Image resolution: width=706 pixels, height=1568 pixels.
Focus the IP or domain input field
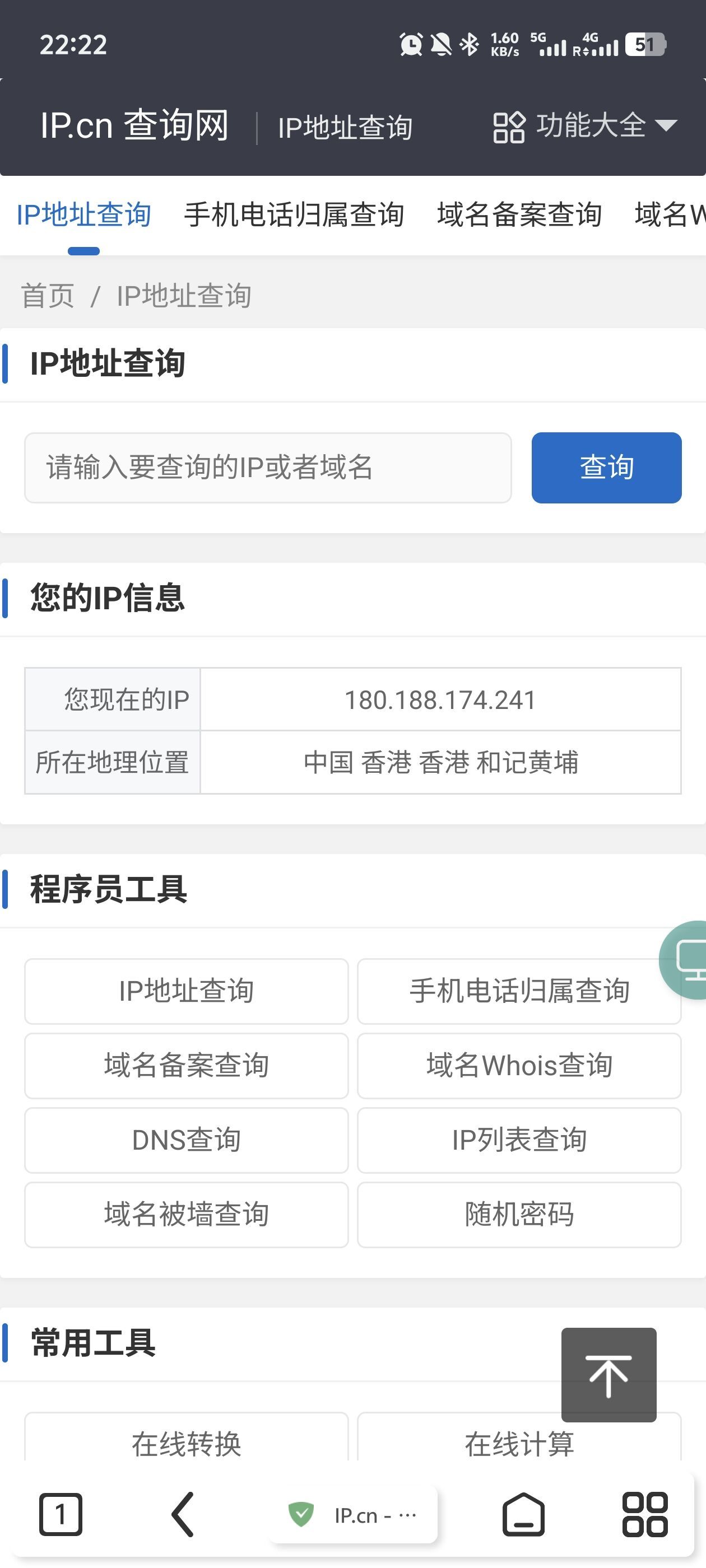coord(267,468)
